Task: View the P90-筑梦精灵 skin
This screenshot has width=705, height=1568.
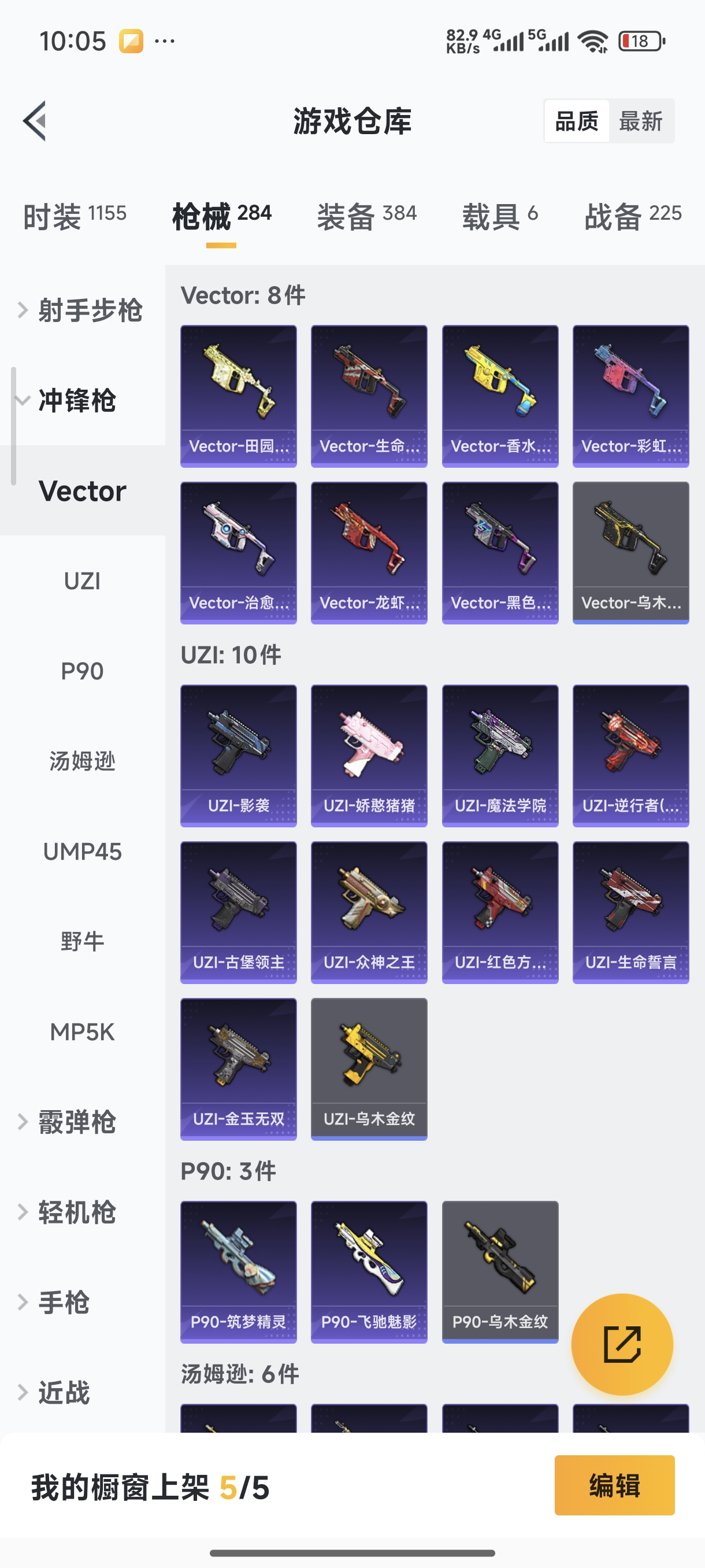Action: 239,1271
